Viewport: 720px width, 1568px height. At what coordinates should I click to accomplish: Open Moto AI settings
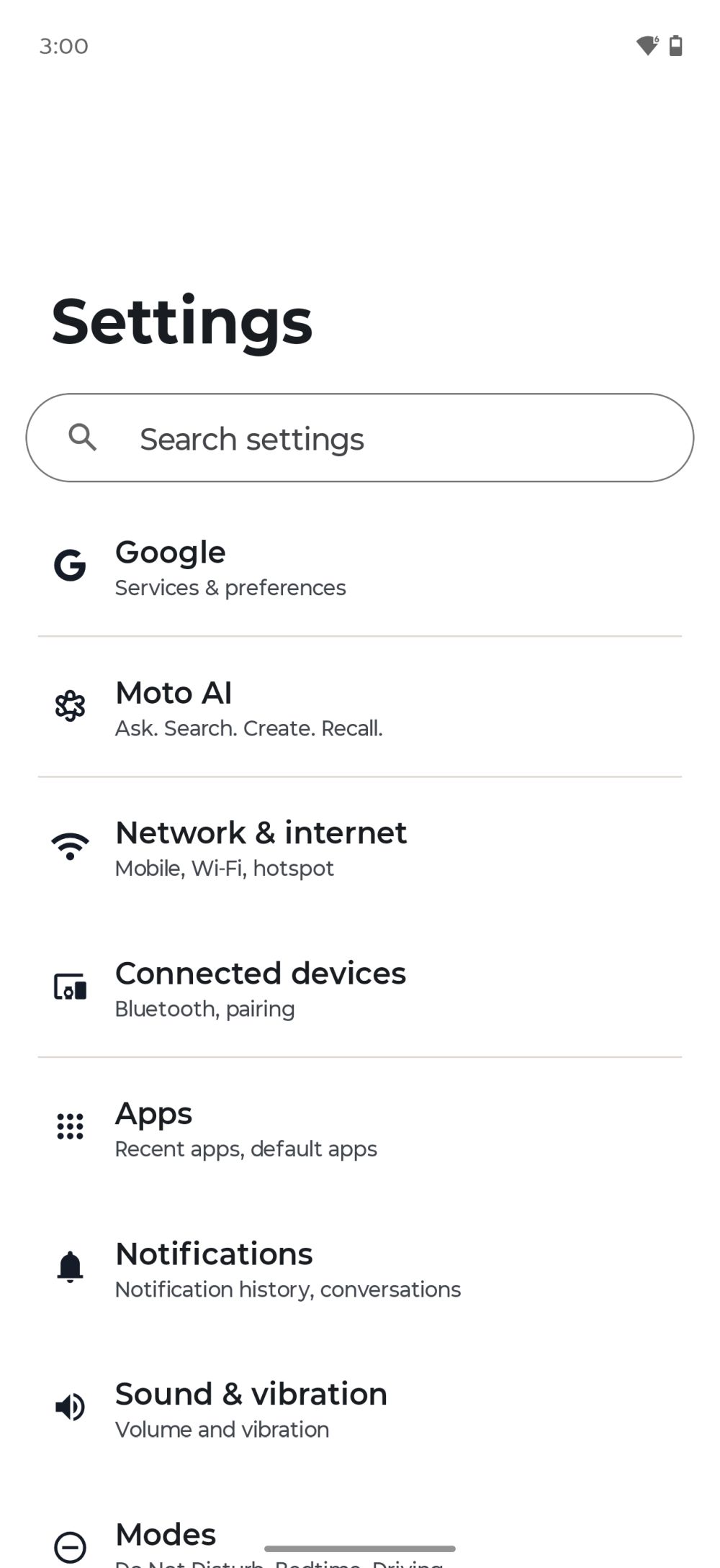(x=360, y=707)
